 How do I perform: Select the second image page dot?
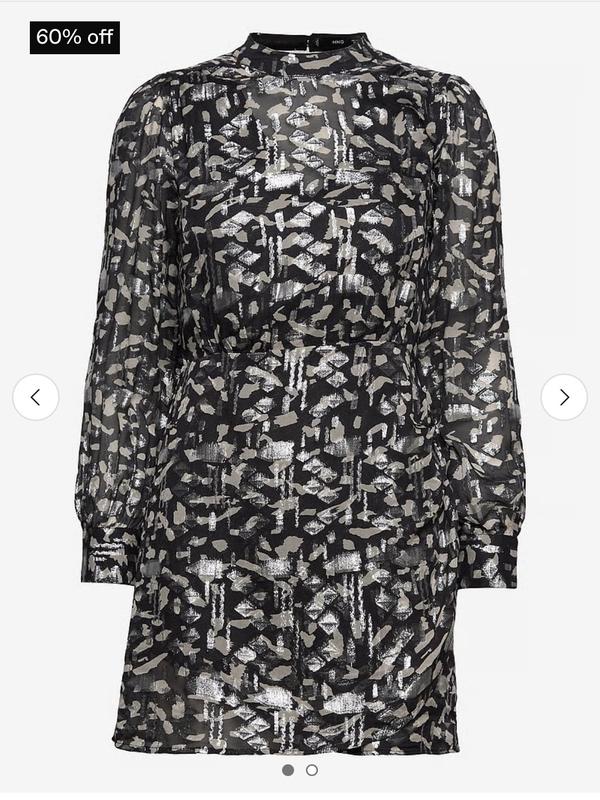pos(312,770)
